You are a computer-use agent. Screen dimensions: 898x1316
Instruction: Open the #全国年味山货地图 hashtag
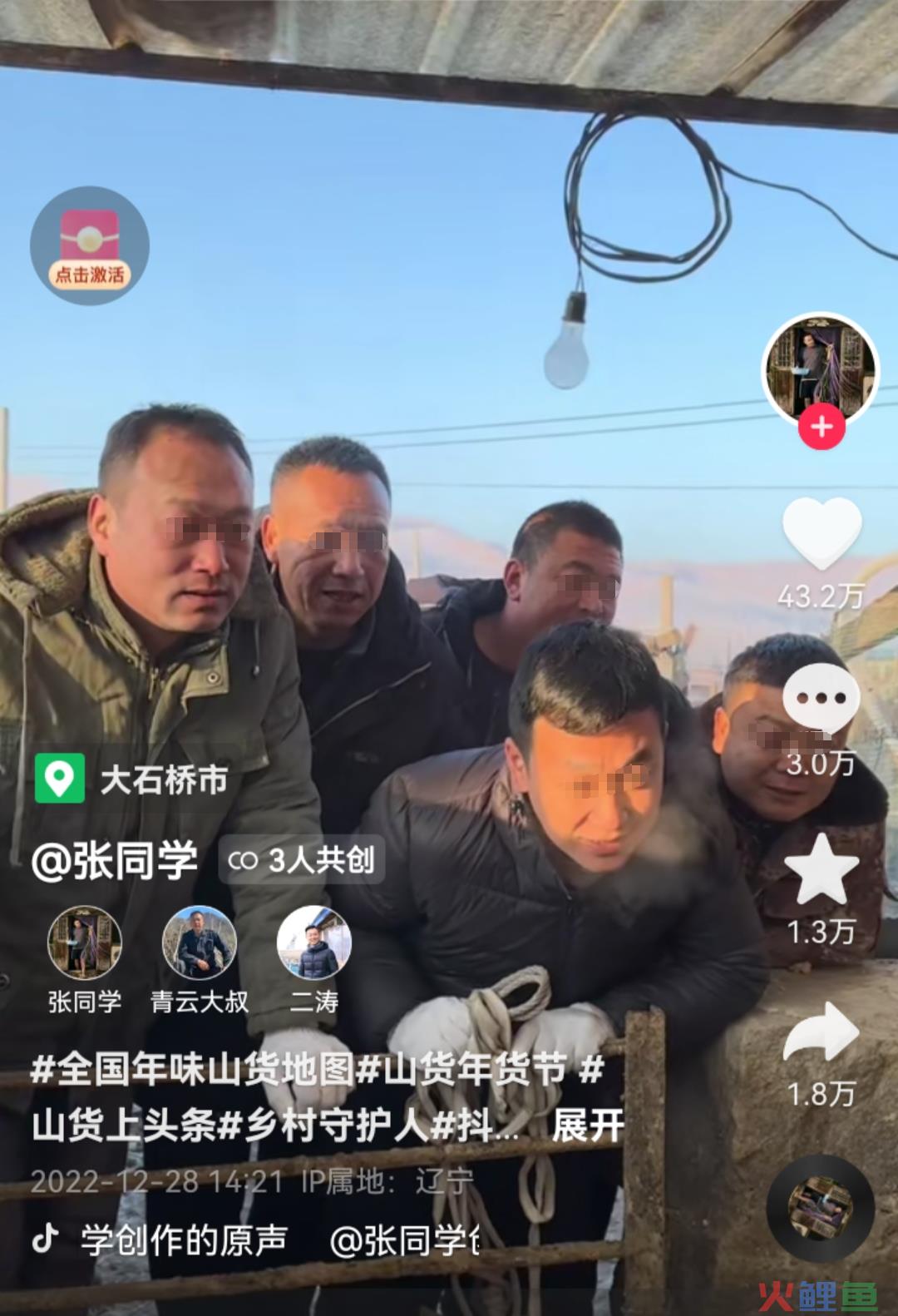[x=191, y=1069]
